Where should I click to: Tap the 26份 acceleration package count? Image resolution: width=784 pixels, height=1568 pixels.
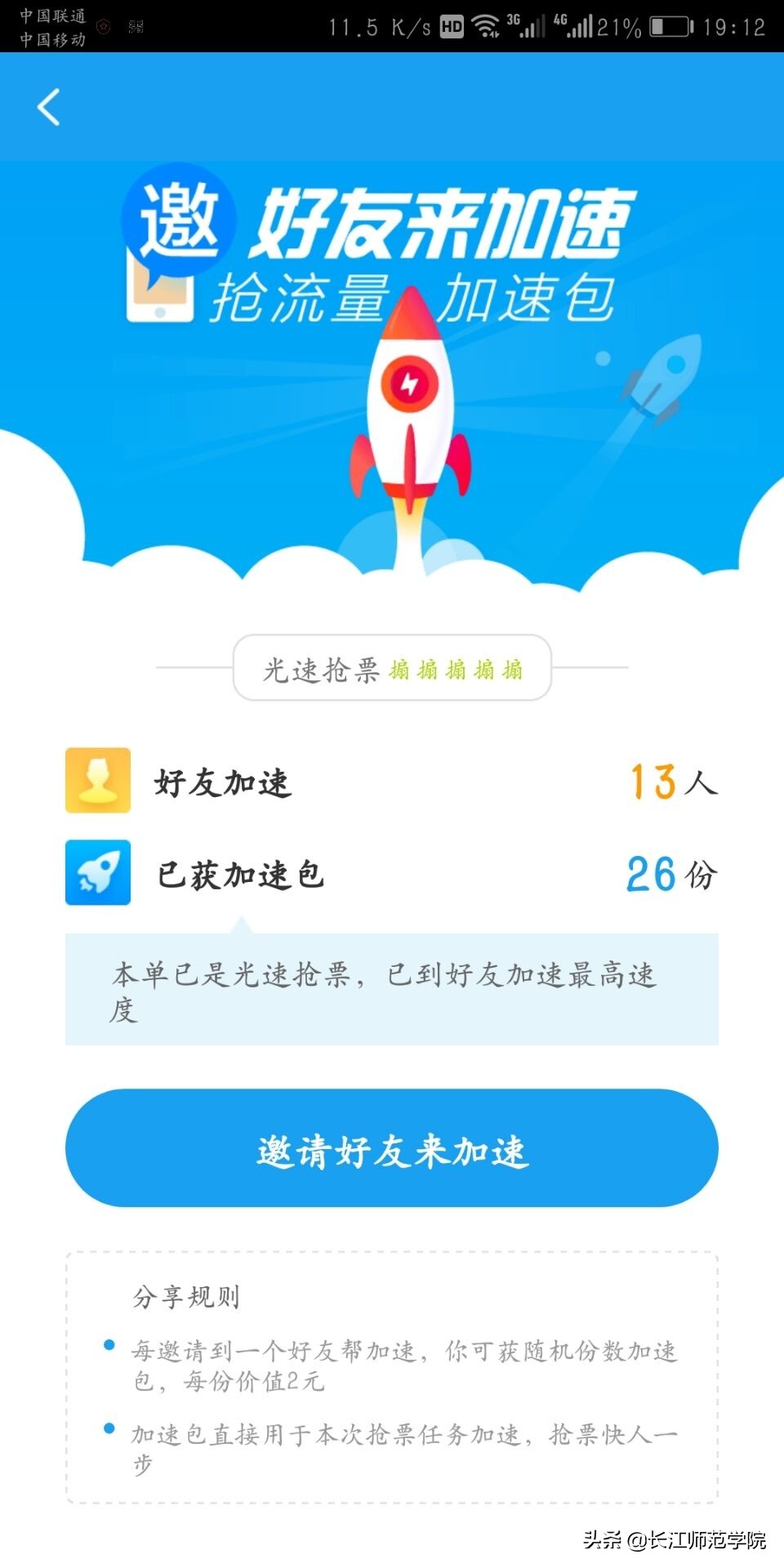pyautogui.click(x=670, y=876)
